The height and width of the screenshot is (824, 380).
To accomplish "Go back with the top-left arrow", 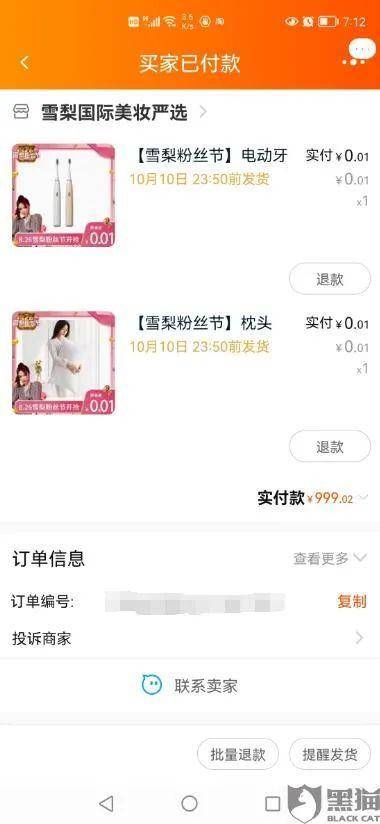I will coord(25,63).
